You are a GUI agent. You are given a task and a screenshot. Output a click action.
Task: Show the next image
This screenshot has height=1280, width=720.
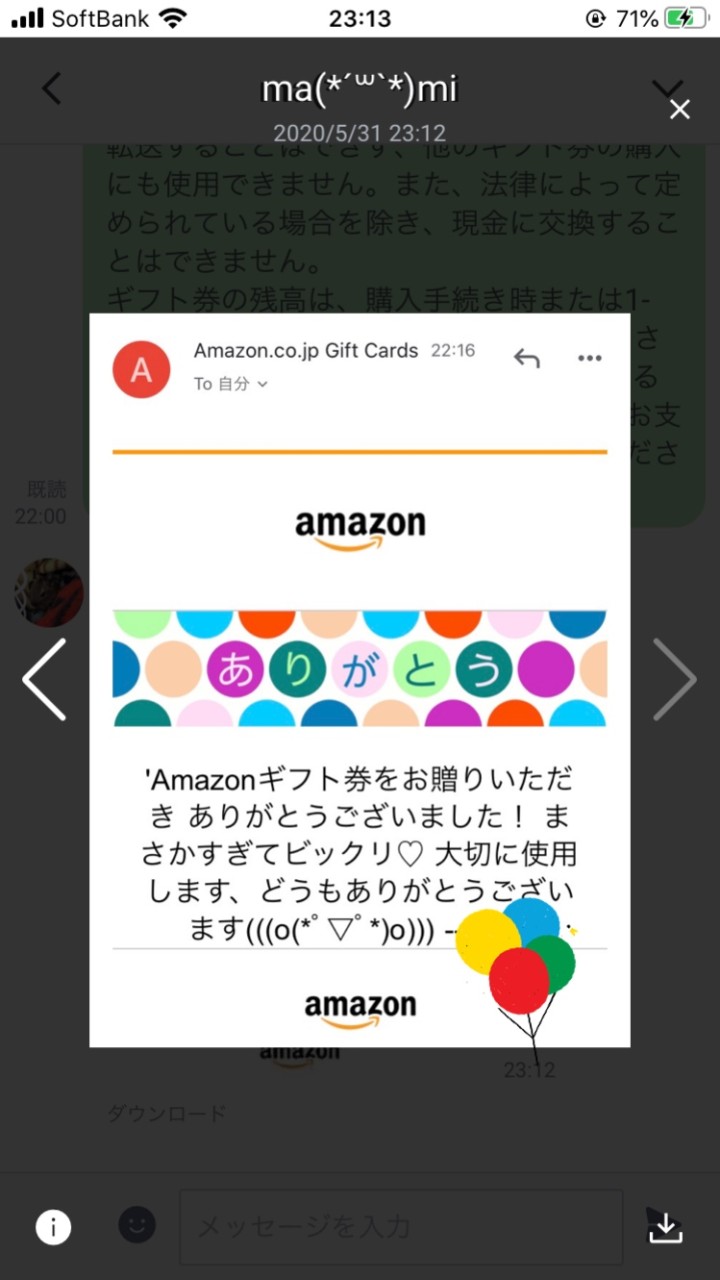(x=675, y=680)
